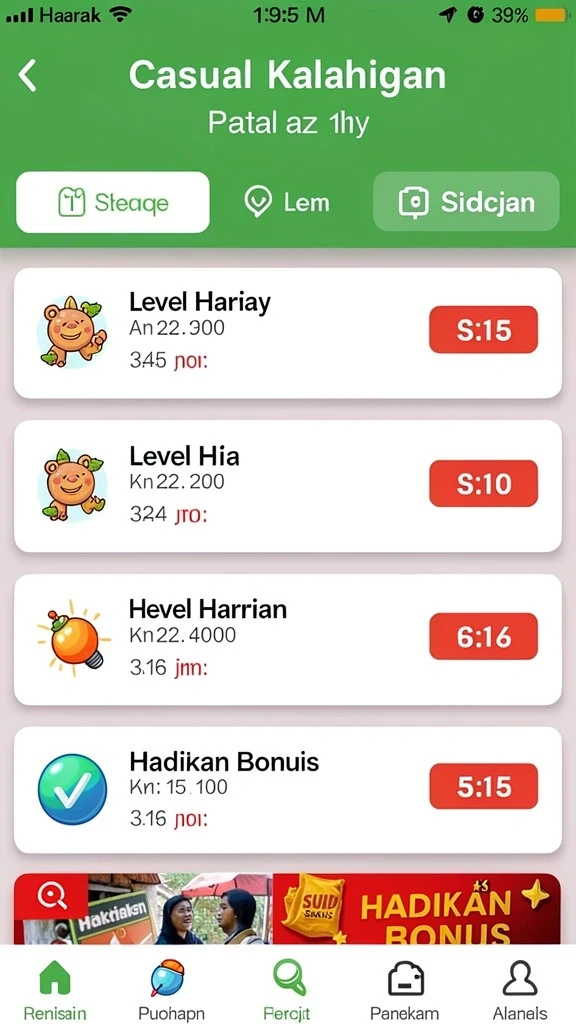Open the Level Hariay card
The width and height of the screenshot is (576, 1024).
click(287, 333)
